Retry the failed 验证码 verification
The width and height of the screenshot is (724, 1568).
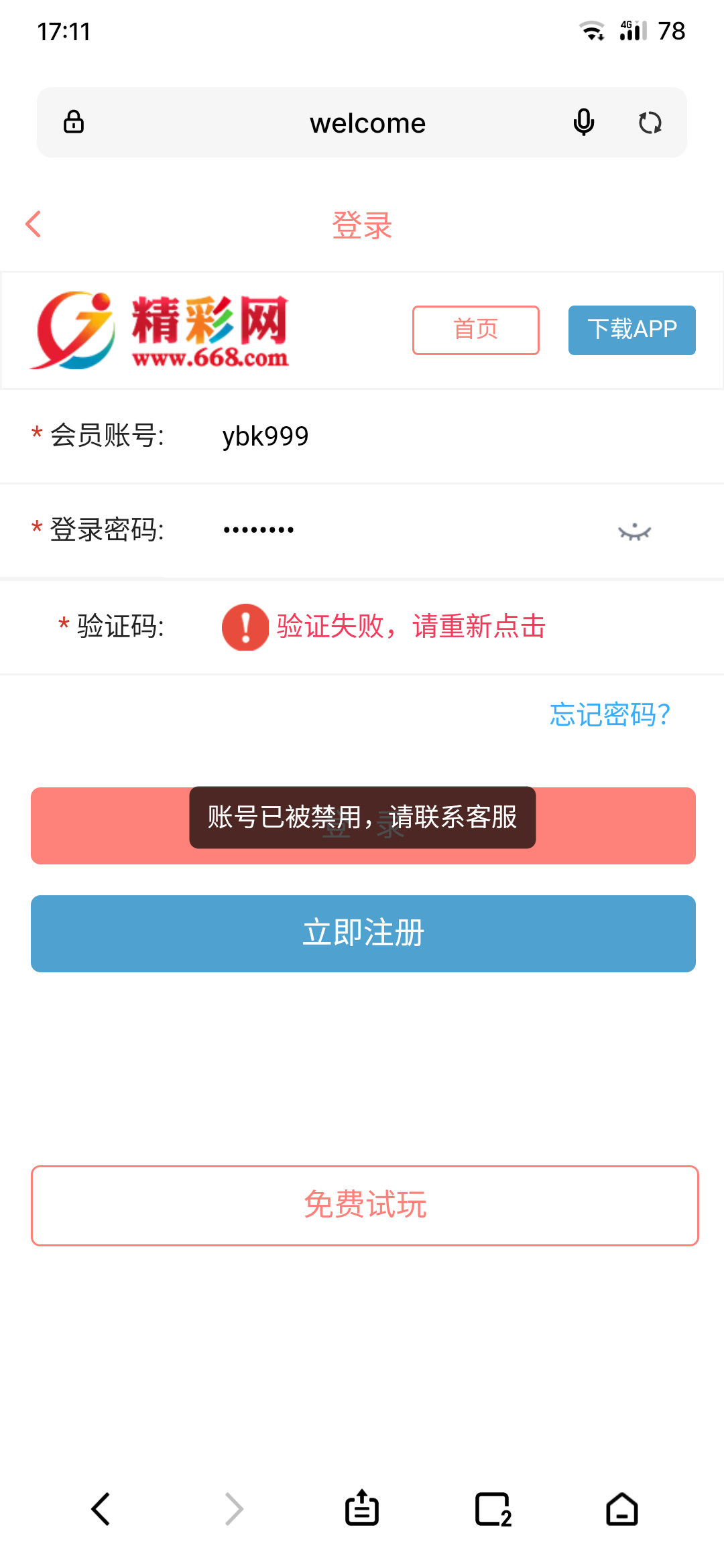[384, 627]
